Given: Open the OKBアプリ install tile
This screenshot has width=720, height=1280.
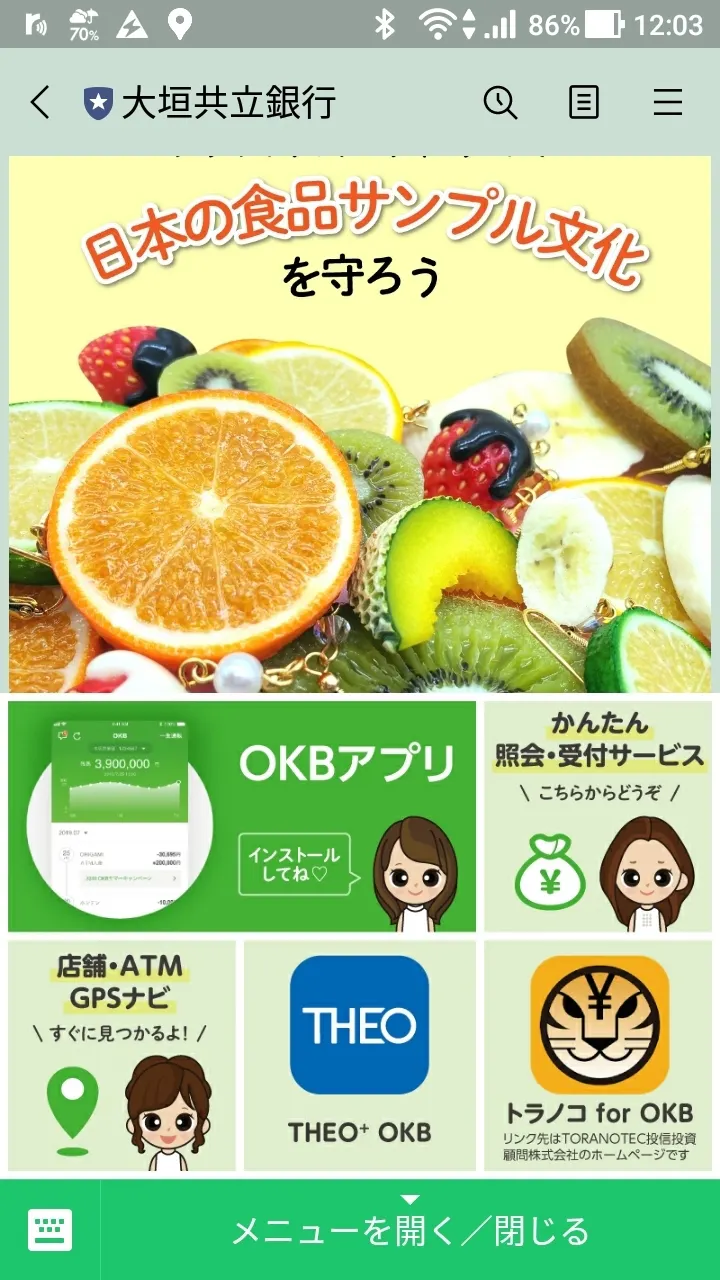Looking at the screenshot, I should pyautogui.click(x=242, y=816).
